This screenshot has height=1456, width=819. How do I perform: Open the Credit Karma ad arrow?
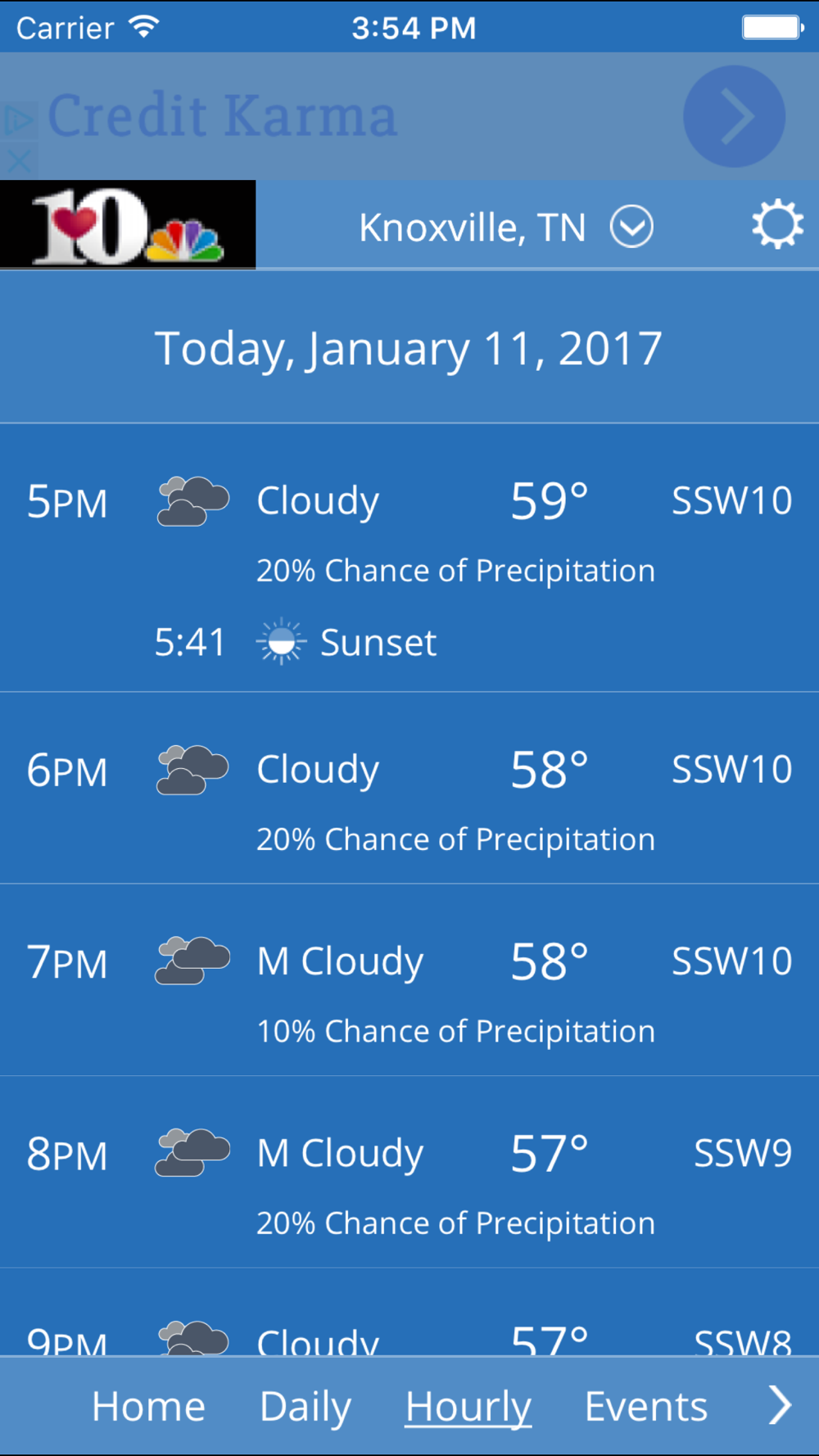tap(734, 116)
